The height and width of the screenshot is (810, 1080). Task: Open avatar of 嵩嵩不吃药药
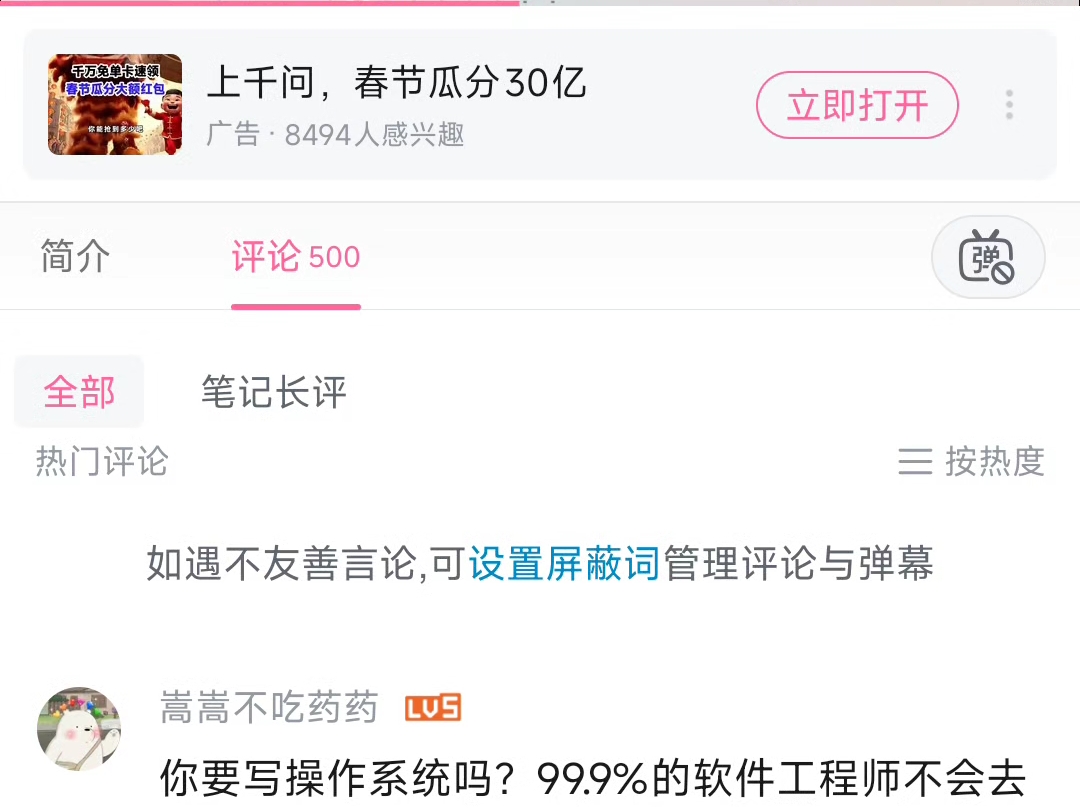click(78, 729)
